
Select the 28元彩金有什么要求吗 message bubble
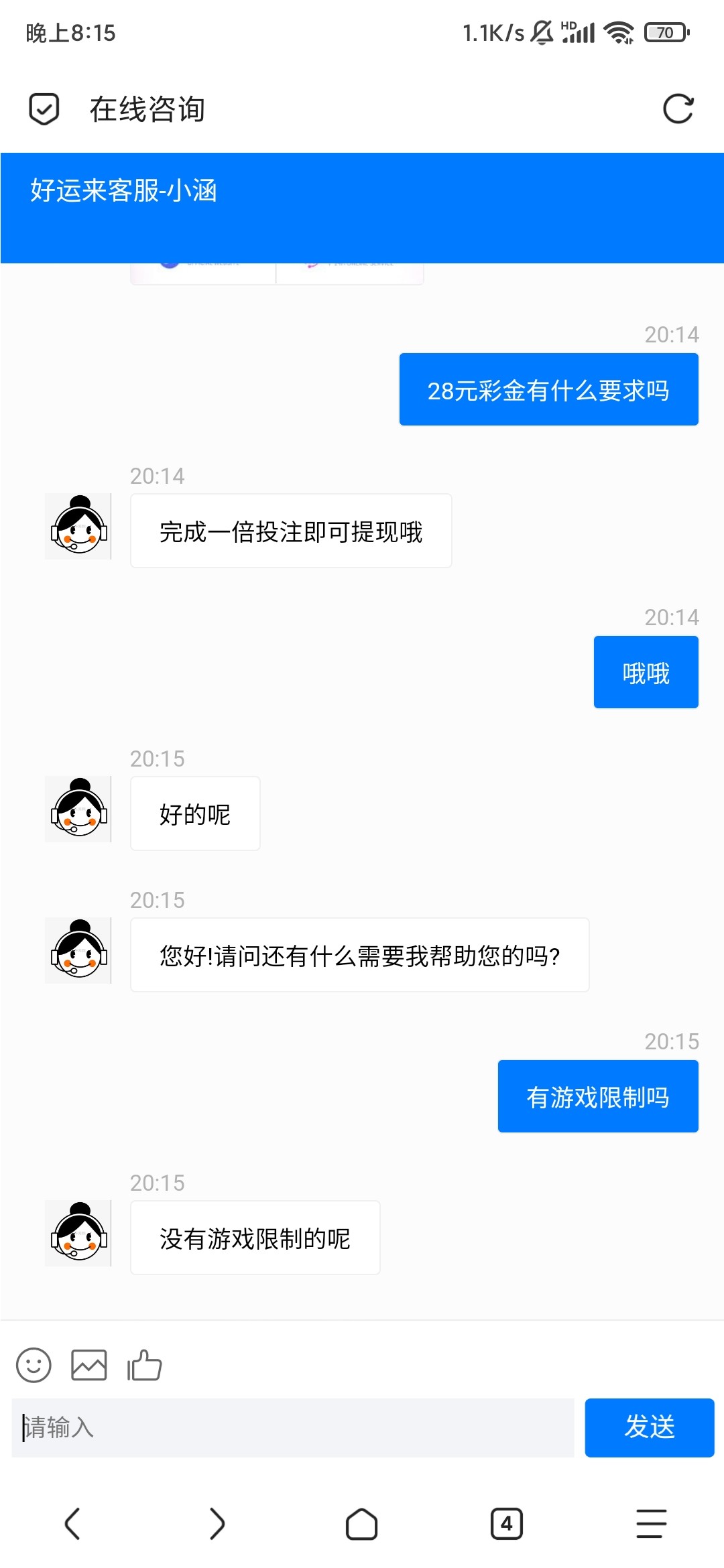[548, 390]
